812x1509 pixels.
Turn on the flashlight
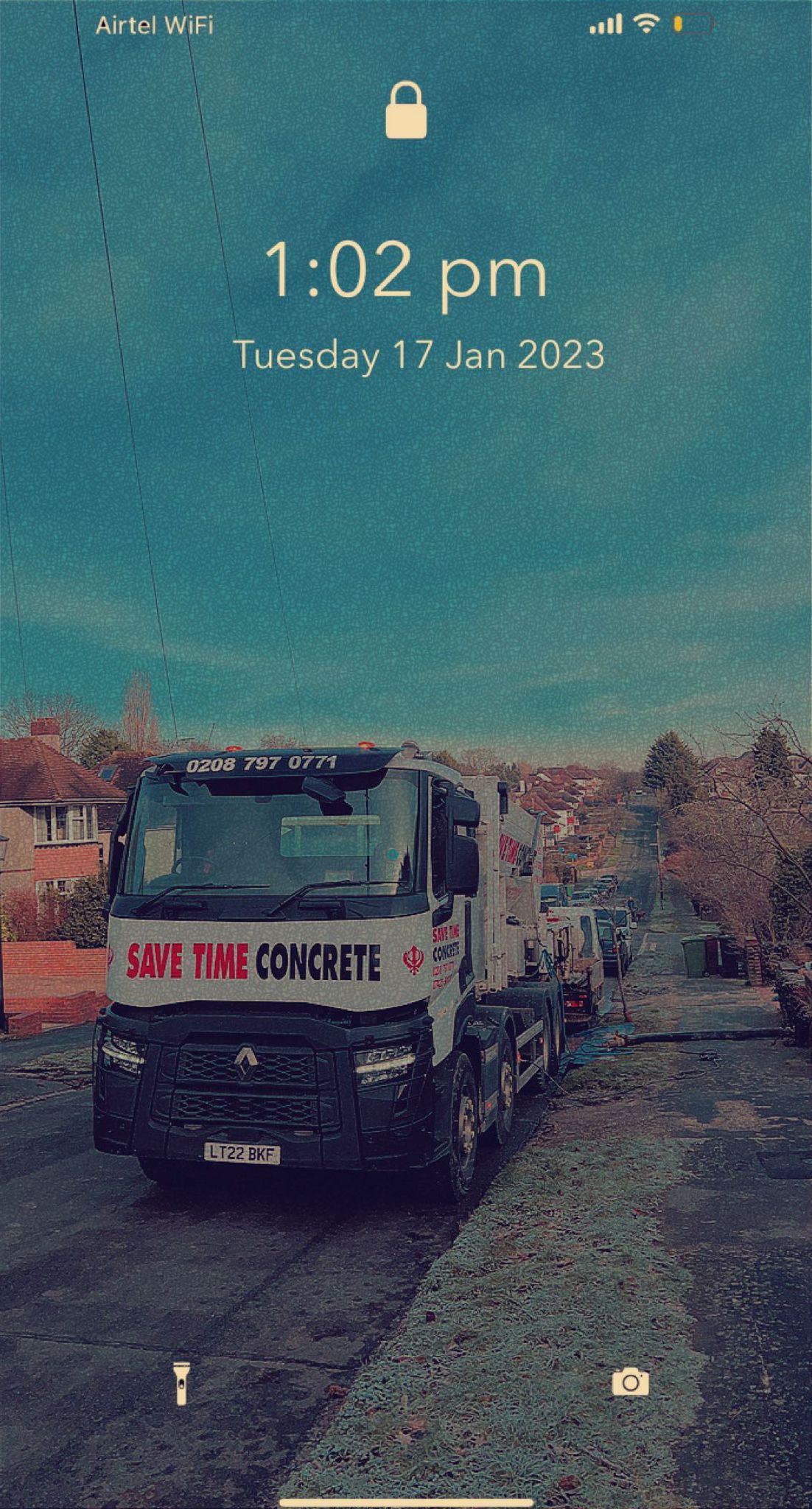tap(181, 1383)
